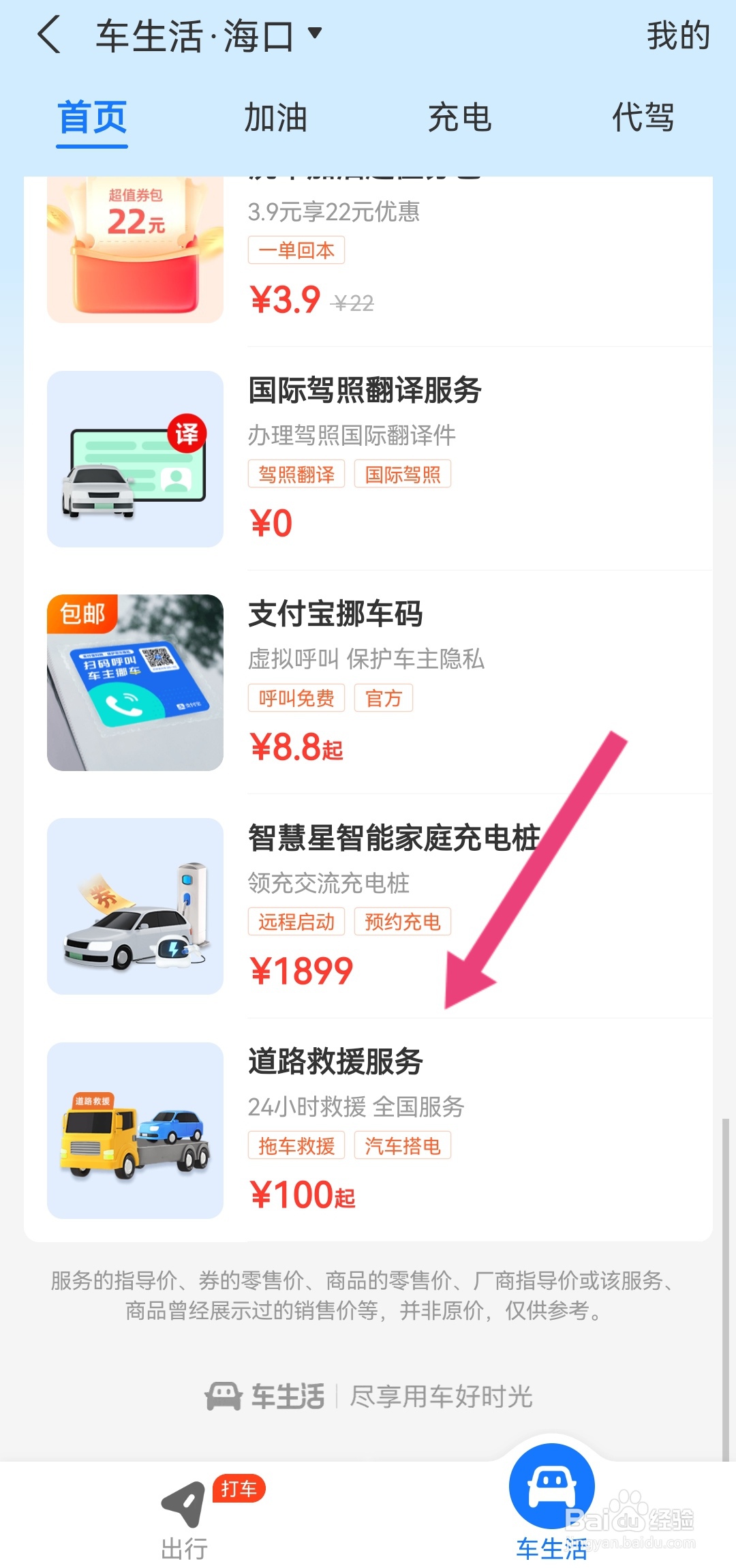This screenshot has width=736, height=1568.
Task: Open the 我的 page link
Action: point(678,37)
